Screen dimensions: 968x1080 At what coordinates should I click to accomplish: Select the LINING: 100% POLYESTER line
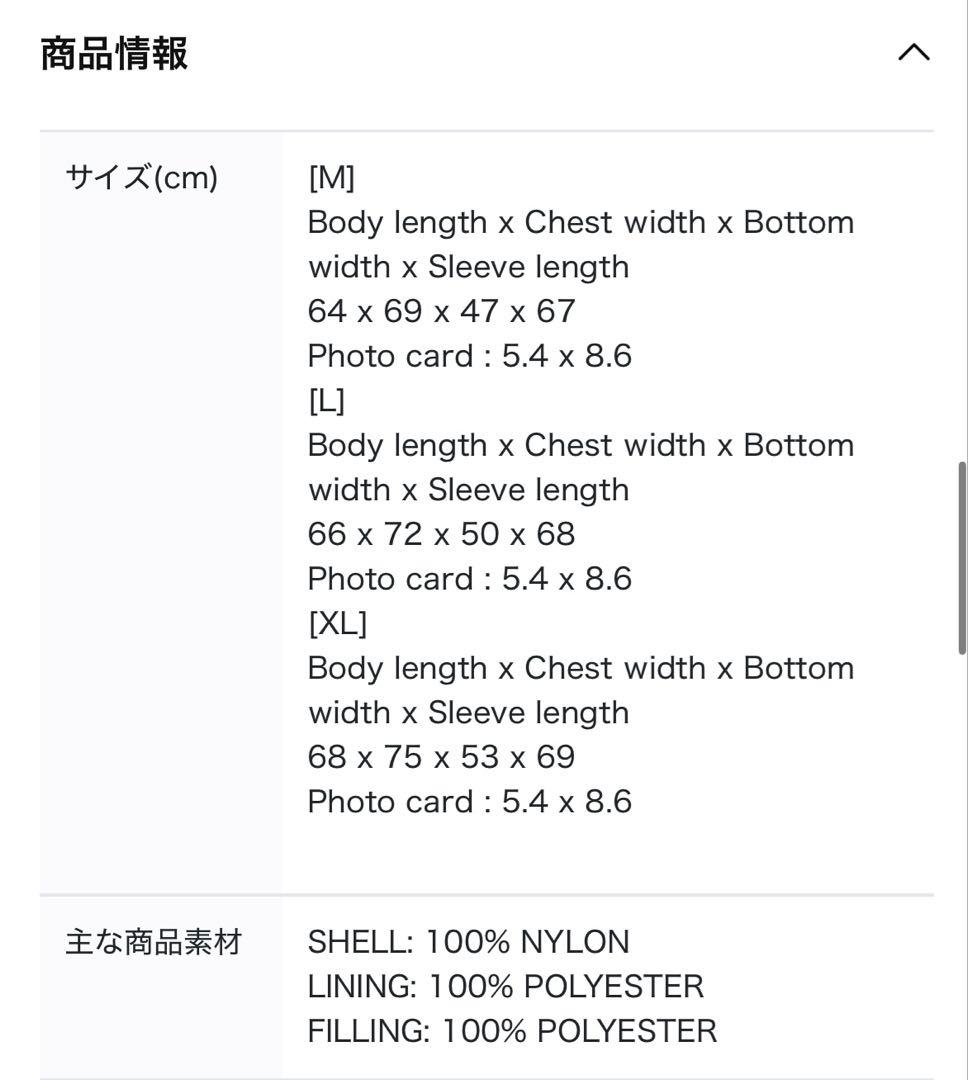[506, 985]
